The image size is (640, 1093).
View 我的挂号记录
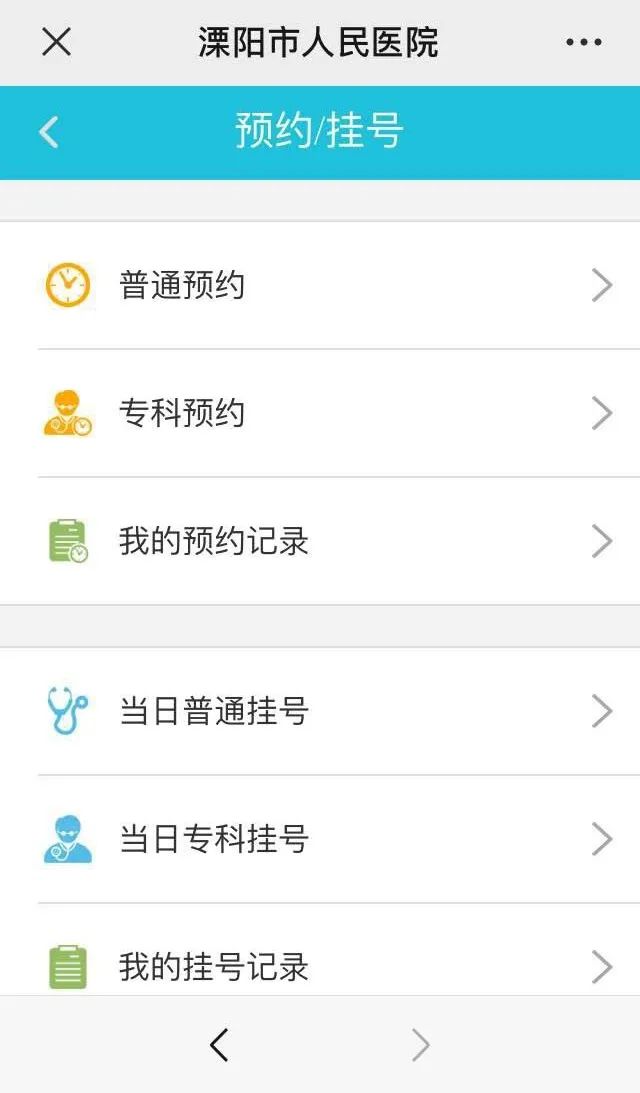click(x=320, y=966)
